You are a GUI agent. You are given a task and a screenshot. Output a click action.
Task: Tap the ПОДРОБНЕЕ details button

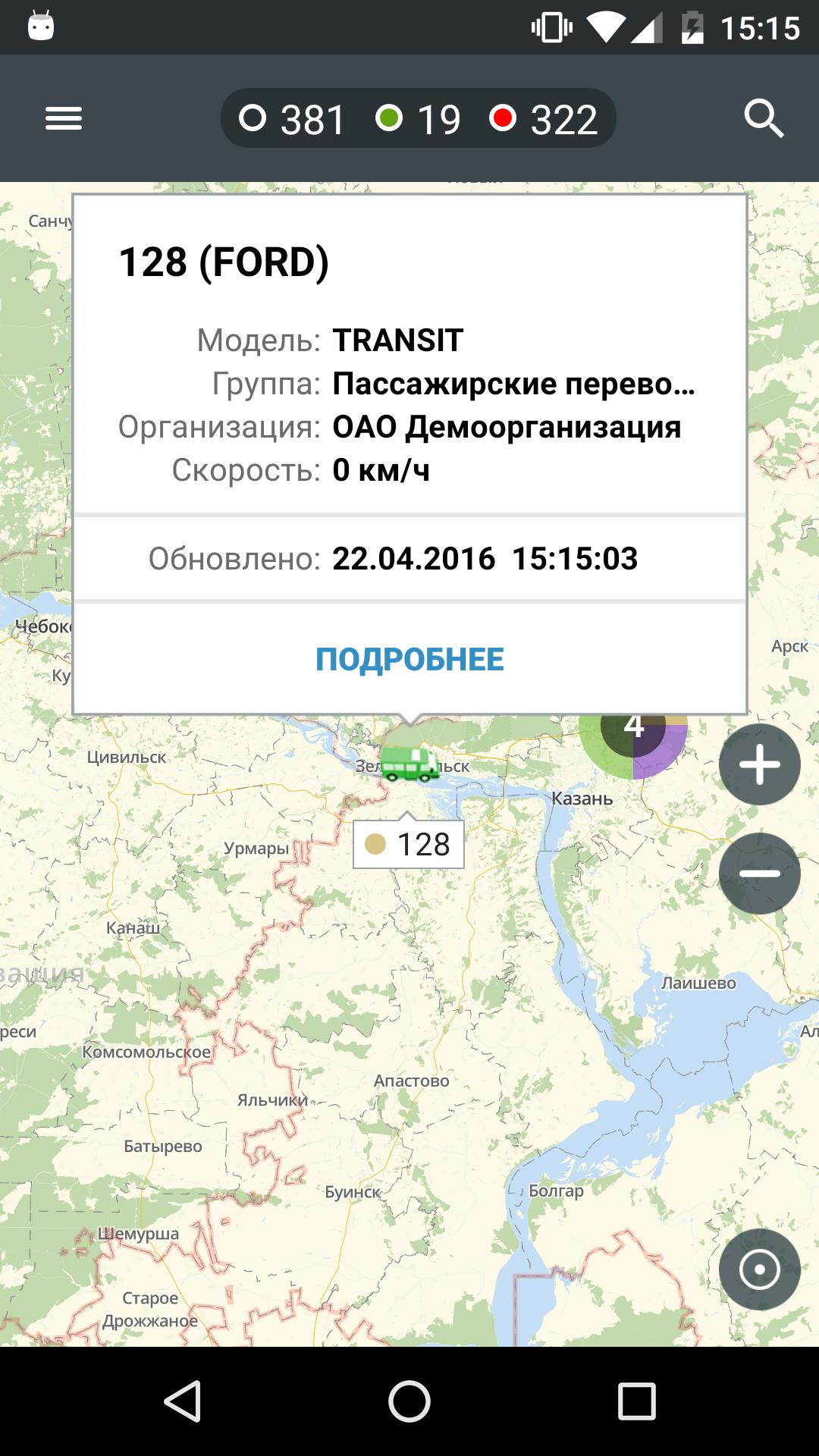[409, 659]
